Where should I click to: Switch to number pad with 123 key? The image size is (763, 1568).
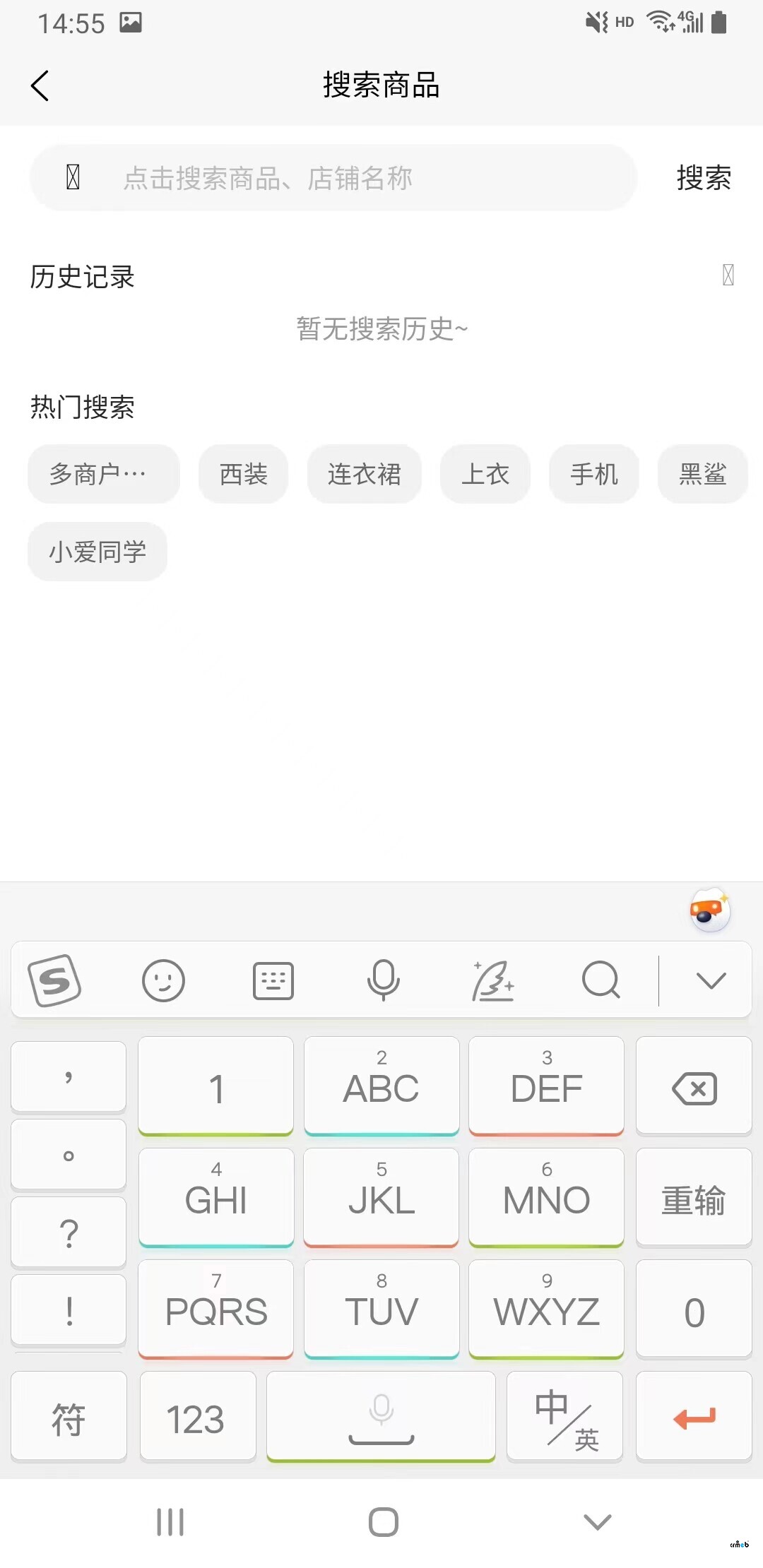point(198,1417)
